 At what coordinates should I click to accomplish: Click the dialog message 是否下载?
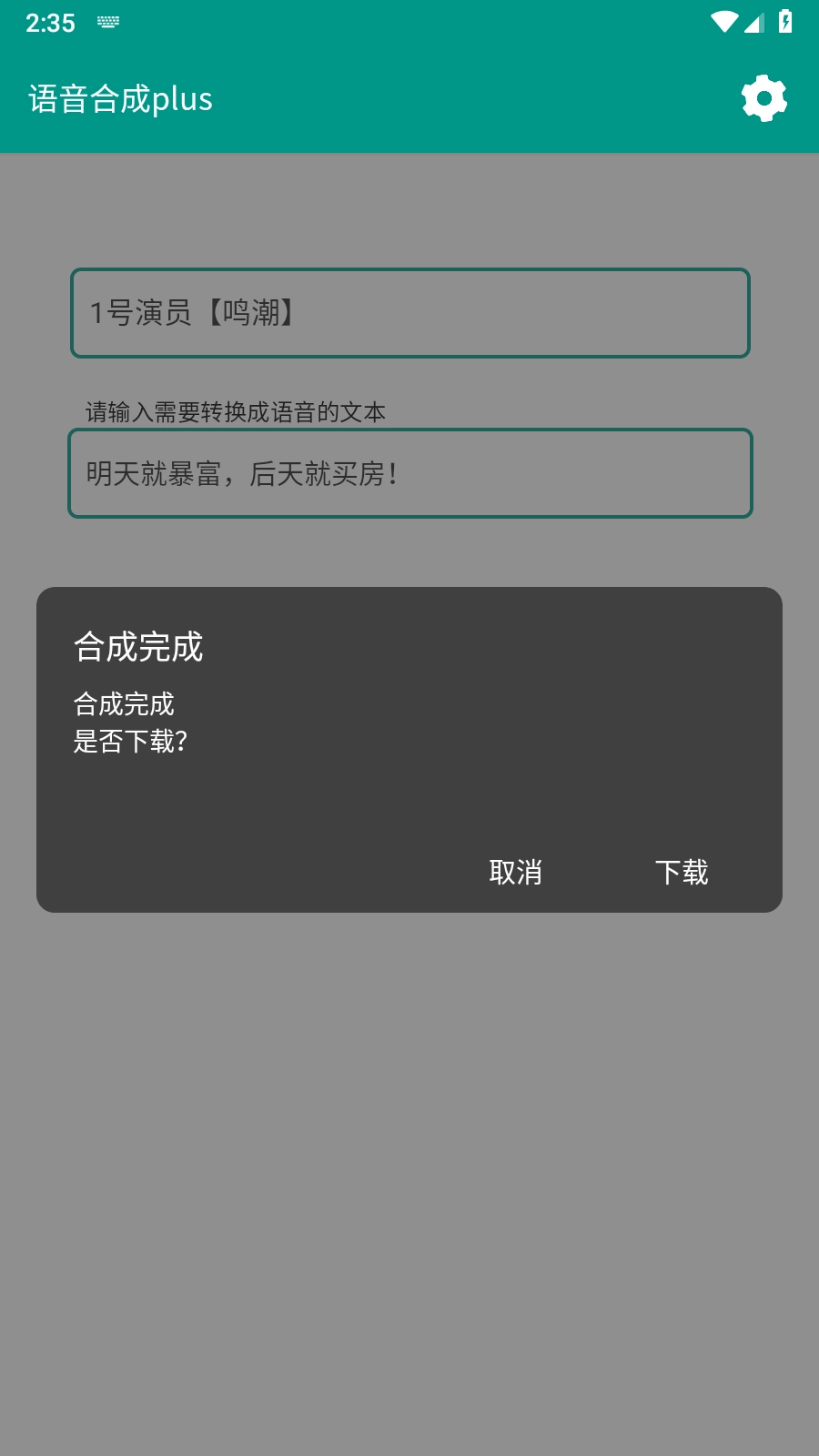[x=132, y=740]
